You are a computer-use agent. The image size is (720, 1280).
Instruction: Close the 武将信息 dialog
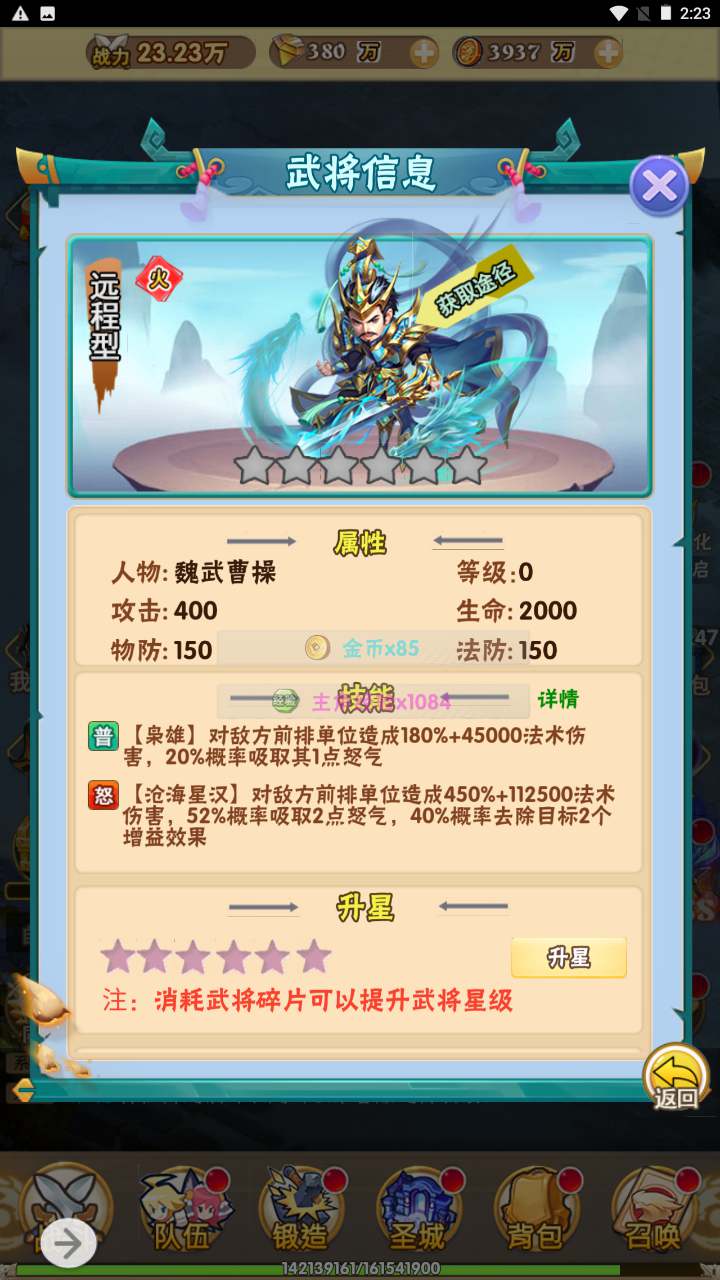pyautogui.click(x=659, y=186)
